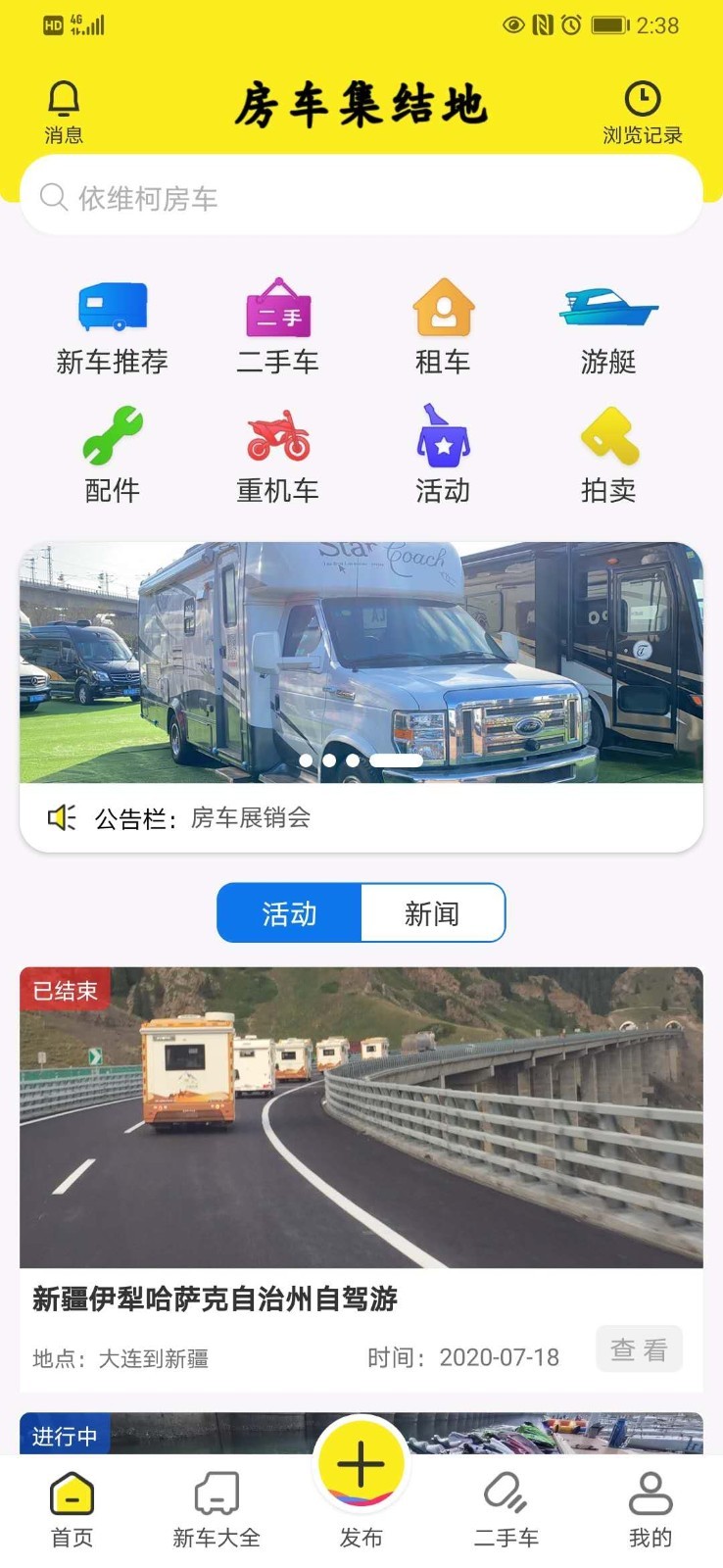Switch to the 新车大全 tab
The width and height of the screenshot is (723, 1568).
tap(217, 1509)
